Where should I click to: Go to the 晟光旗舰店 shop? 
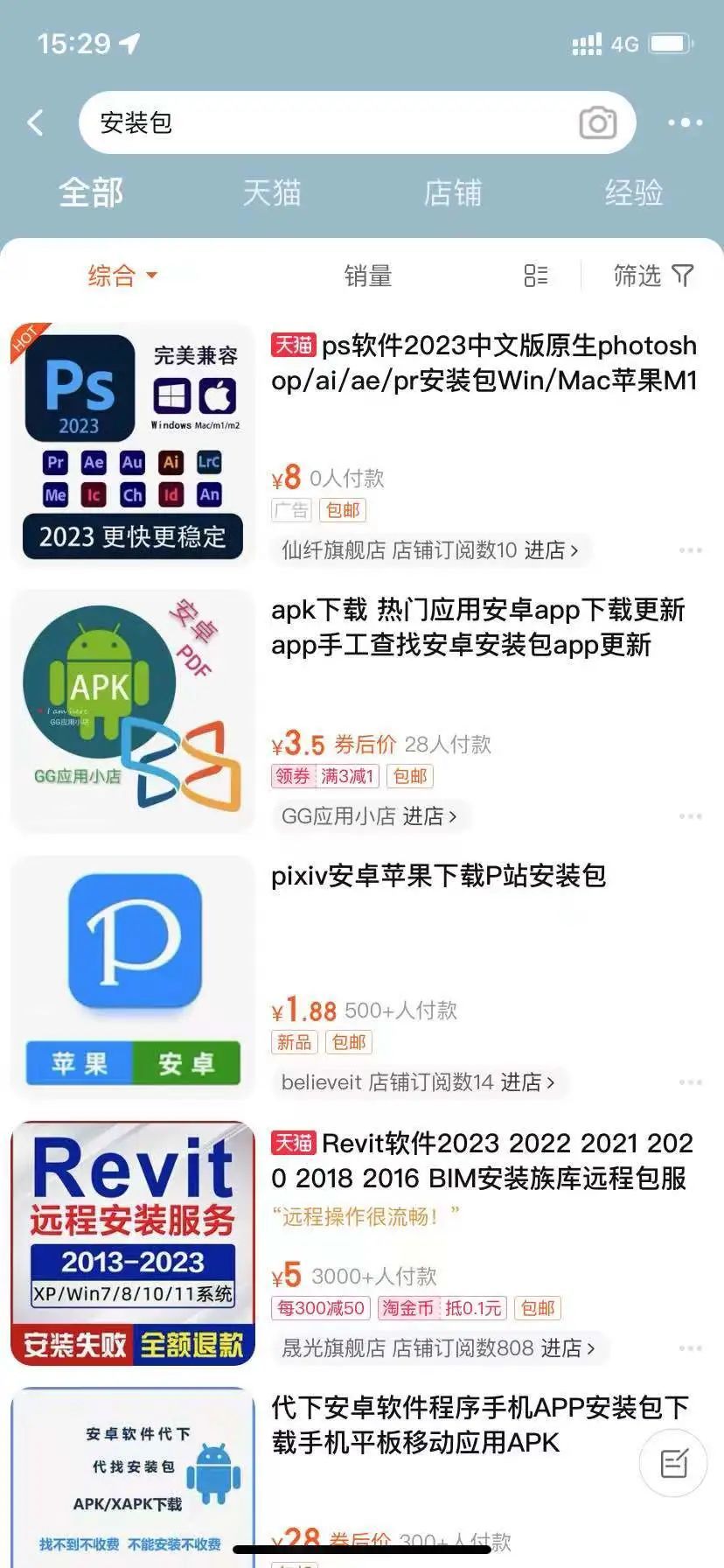coord(437,1348)
